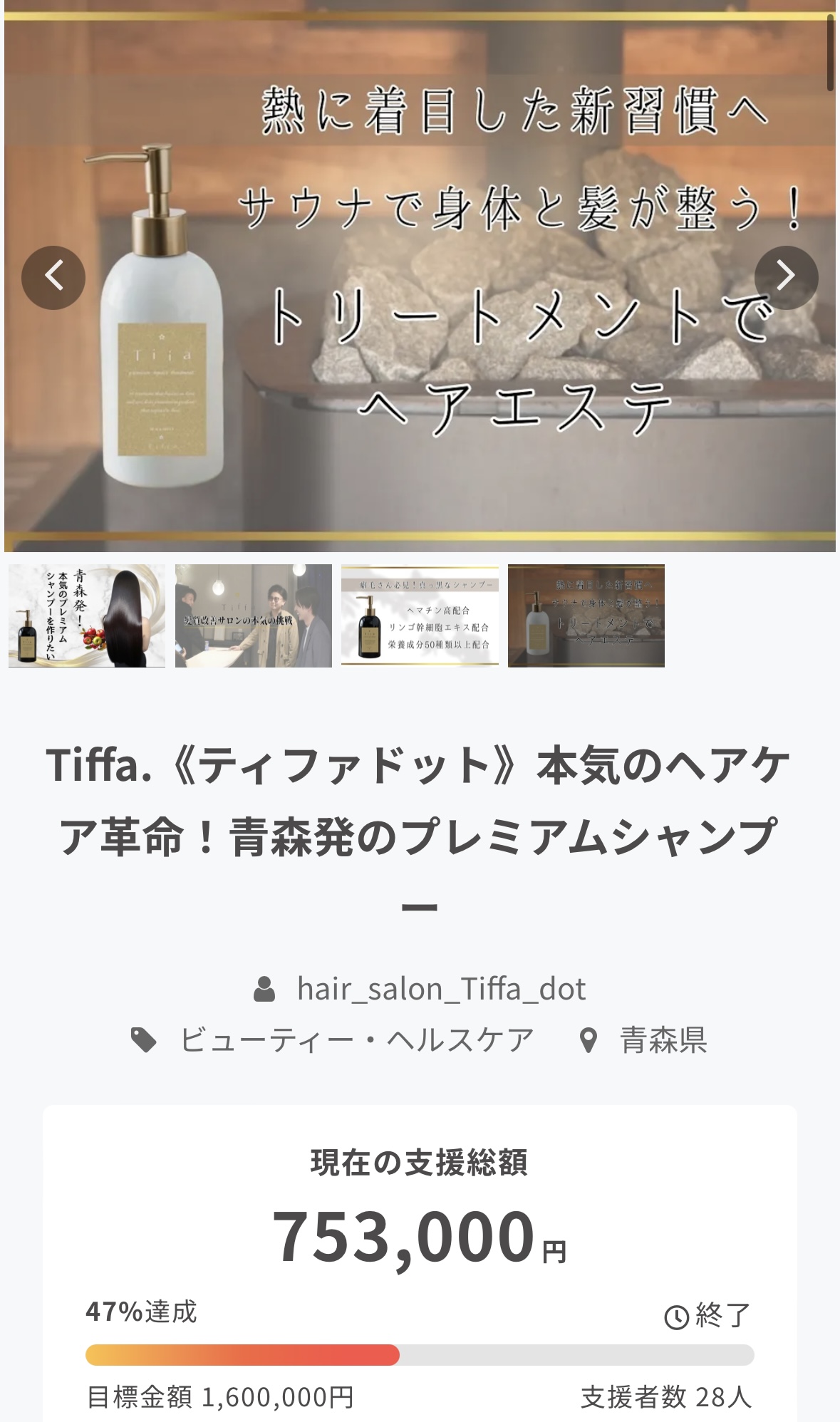Viewport: 840px width, 1422px height.
Task: Select the sauna treatment thumbnail
Action: [586, 616]
